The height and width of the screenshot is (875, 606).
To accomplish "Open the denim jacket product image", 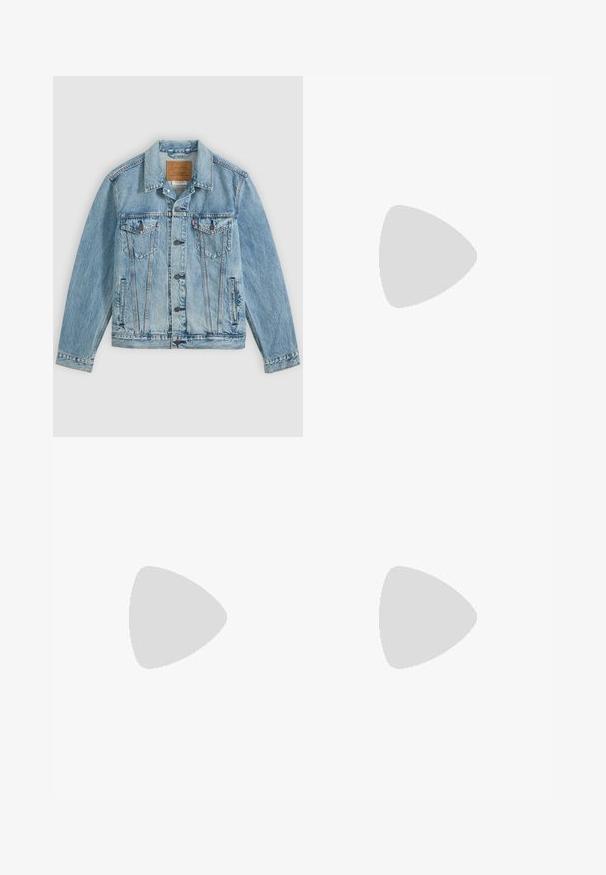I will click(x=177, y=256).
